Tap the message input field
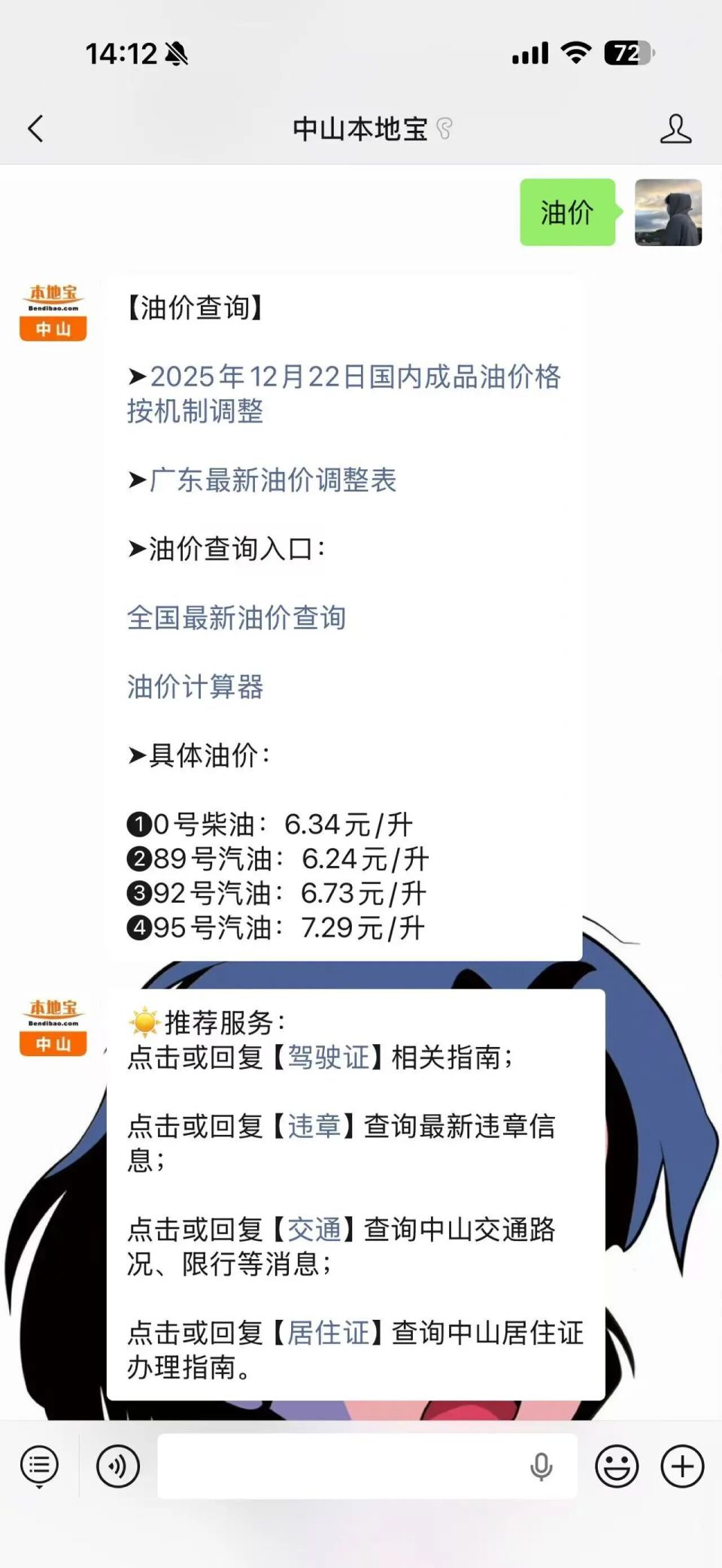 338,1466
